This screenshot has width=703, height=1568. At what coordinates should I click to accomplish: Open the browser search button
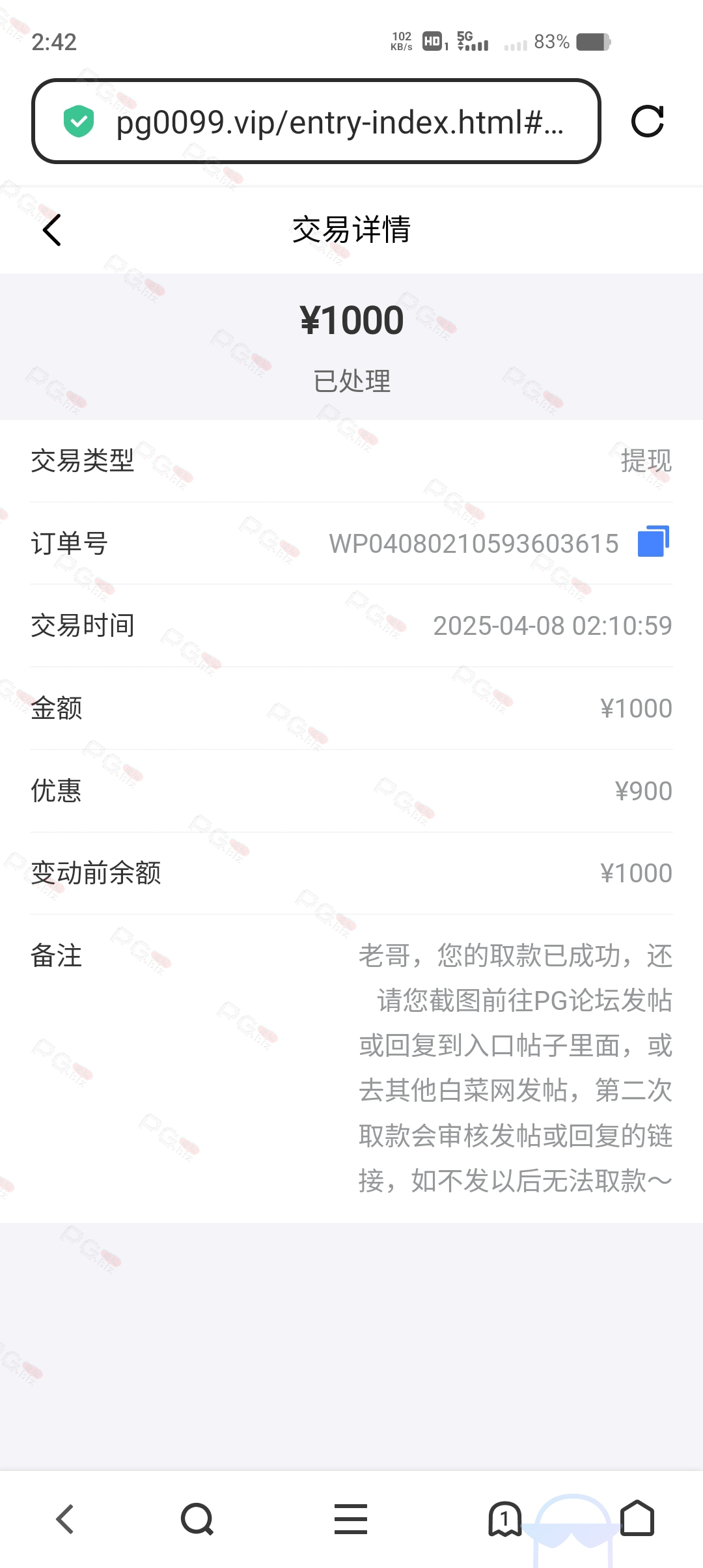[x=197, y=1519]
